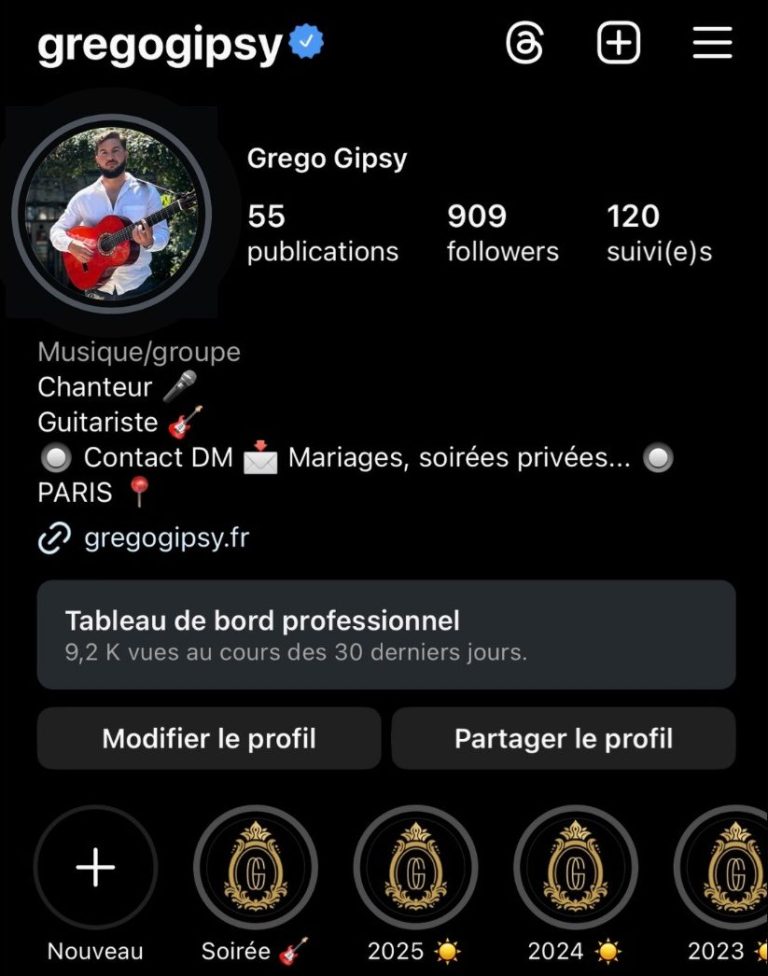The image size is (768, 976).
Task: Add a new highlight with Nouveau
Action: click(x=96, y=868)
